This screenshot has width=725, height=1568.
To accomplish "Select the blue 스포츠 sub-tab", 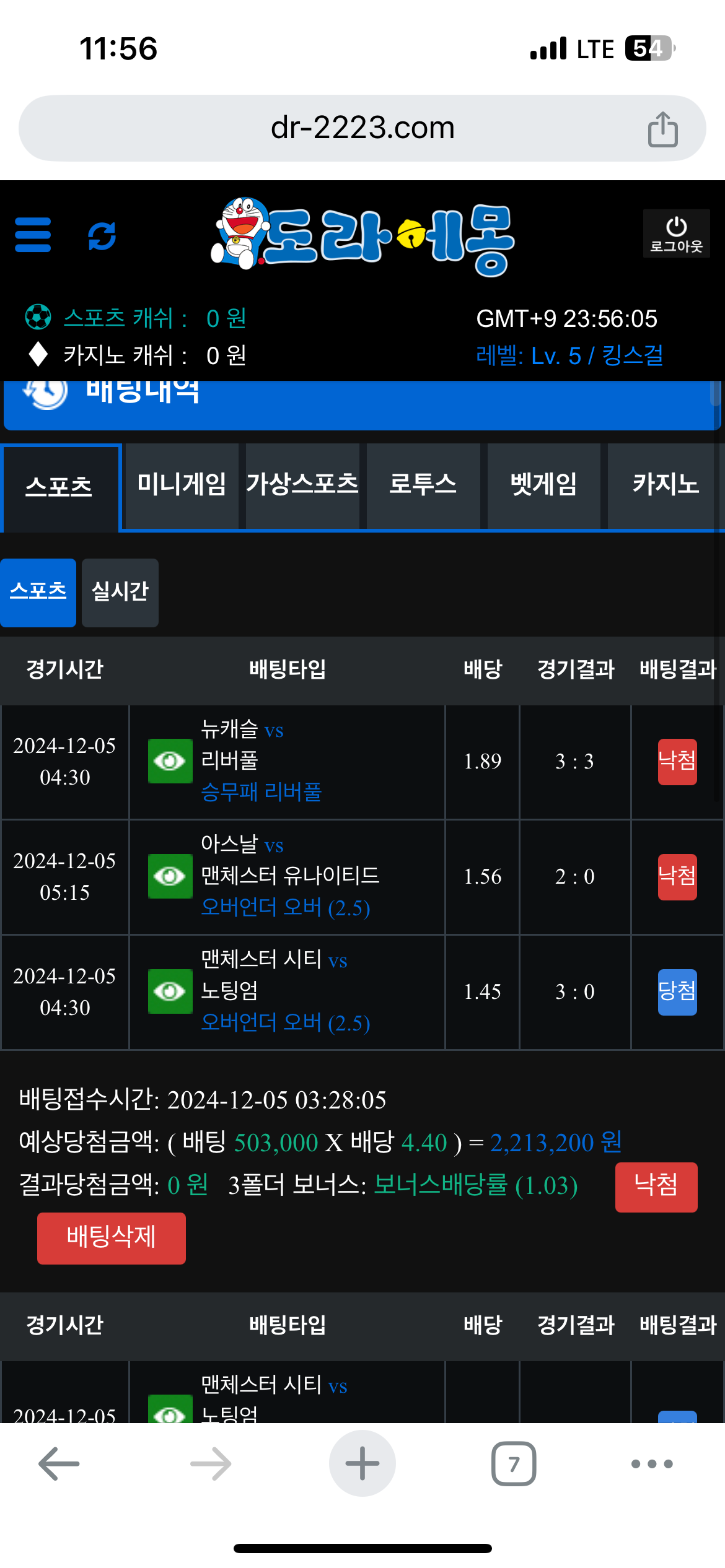I will pos(38,593).
